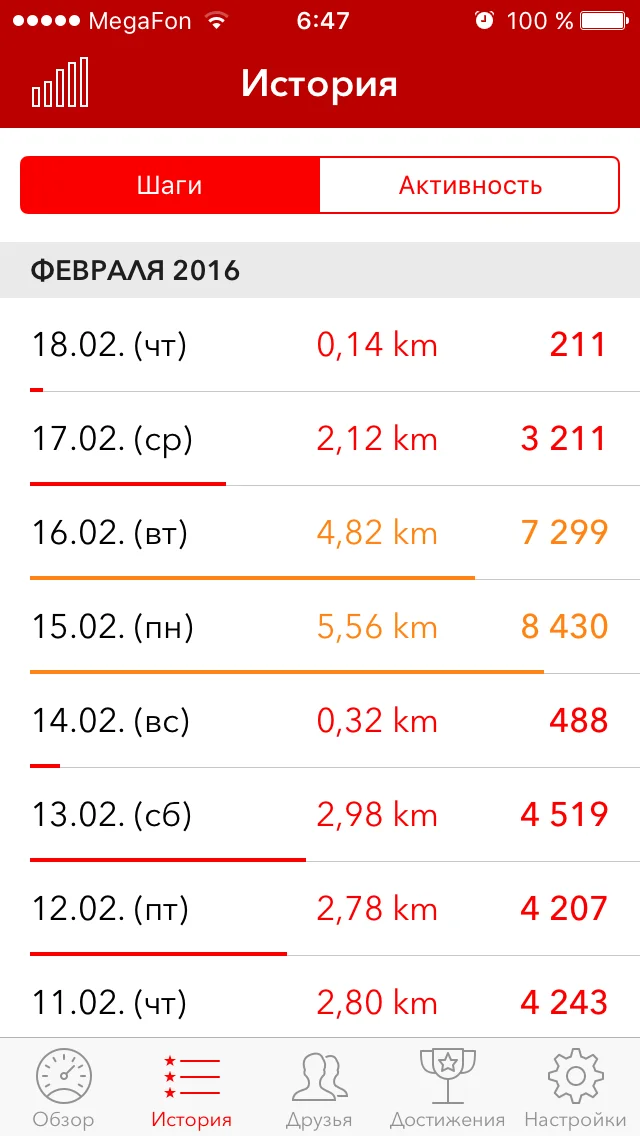Select the Шаги segment
The width and height of the screenshot is (640, 1136).
(170, 185)
